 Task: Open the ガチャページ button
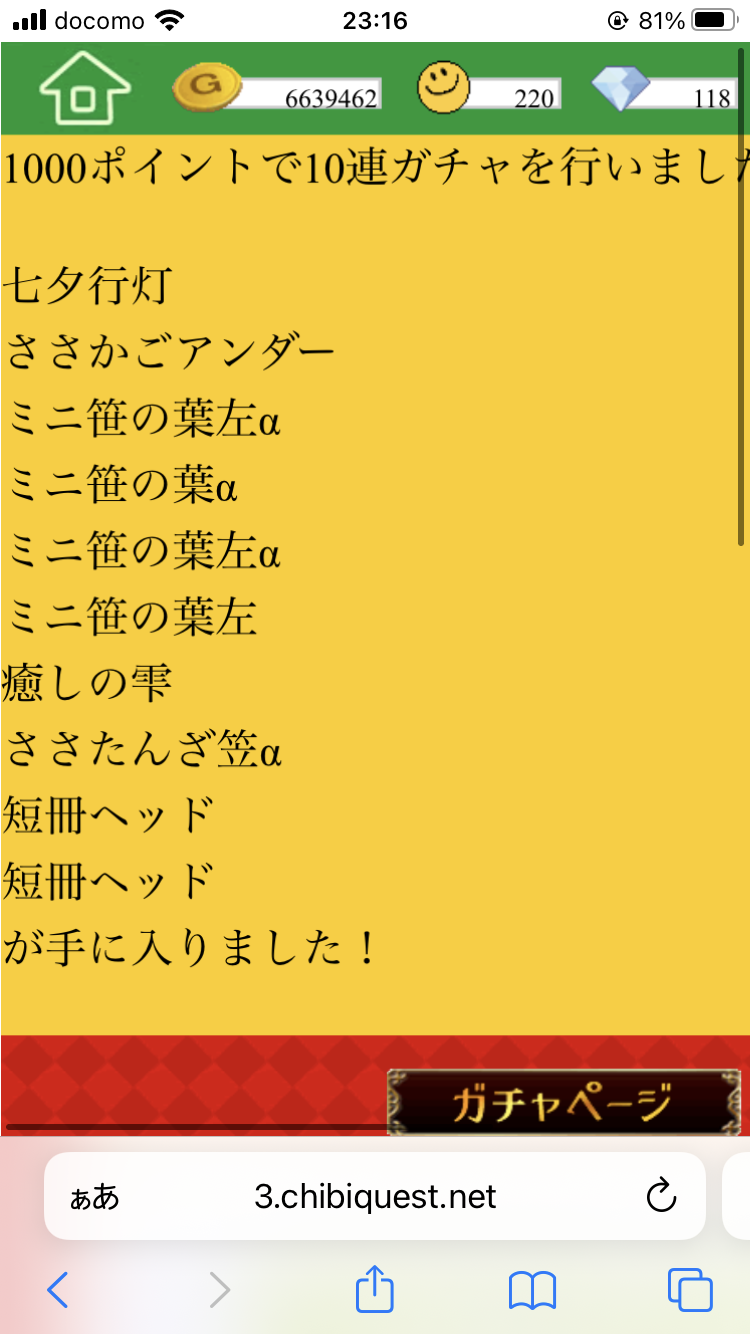pyautogui.click(x=558, y=1103)
